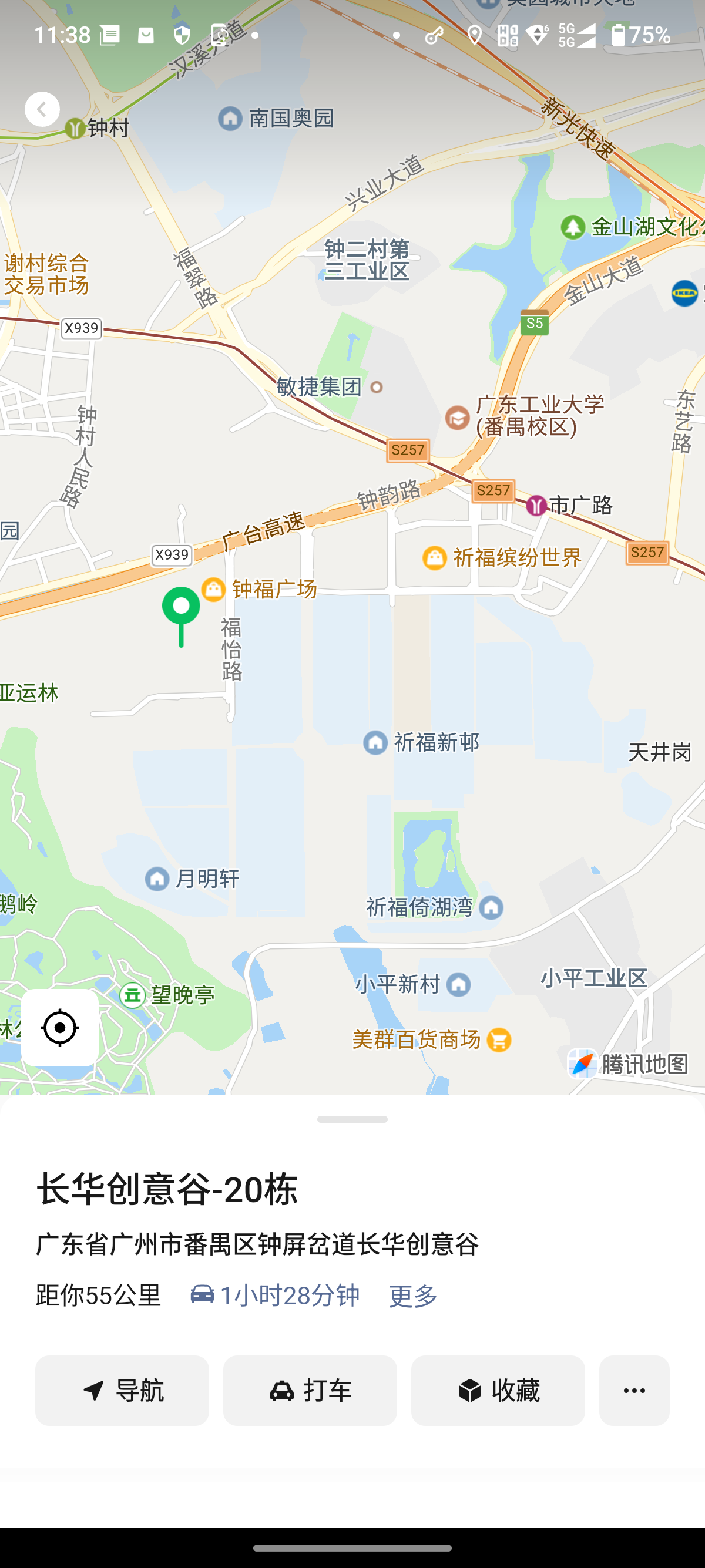Hail a ride with 打车

click(309, 1390)
